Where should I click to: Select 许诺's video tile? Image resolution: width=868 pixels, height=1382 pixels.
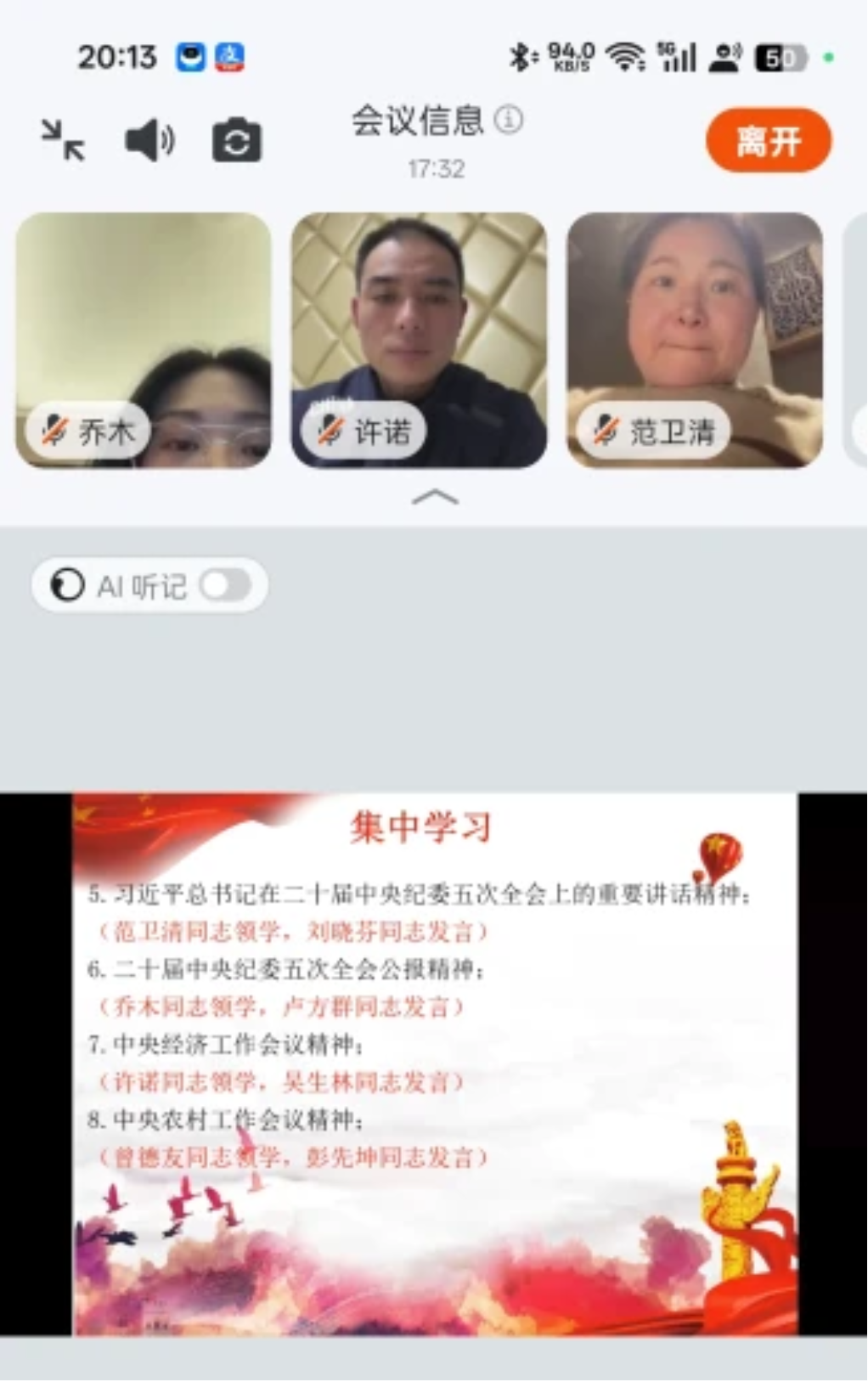pyautogui.click(x=419, y=340)
